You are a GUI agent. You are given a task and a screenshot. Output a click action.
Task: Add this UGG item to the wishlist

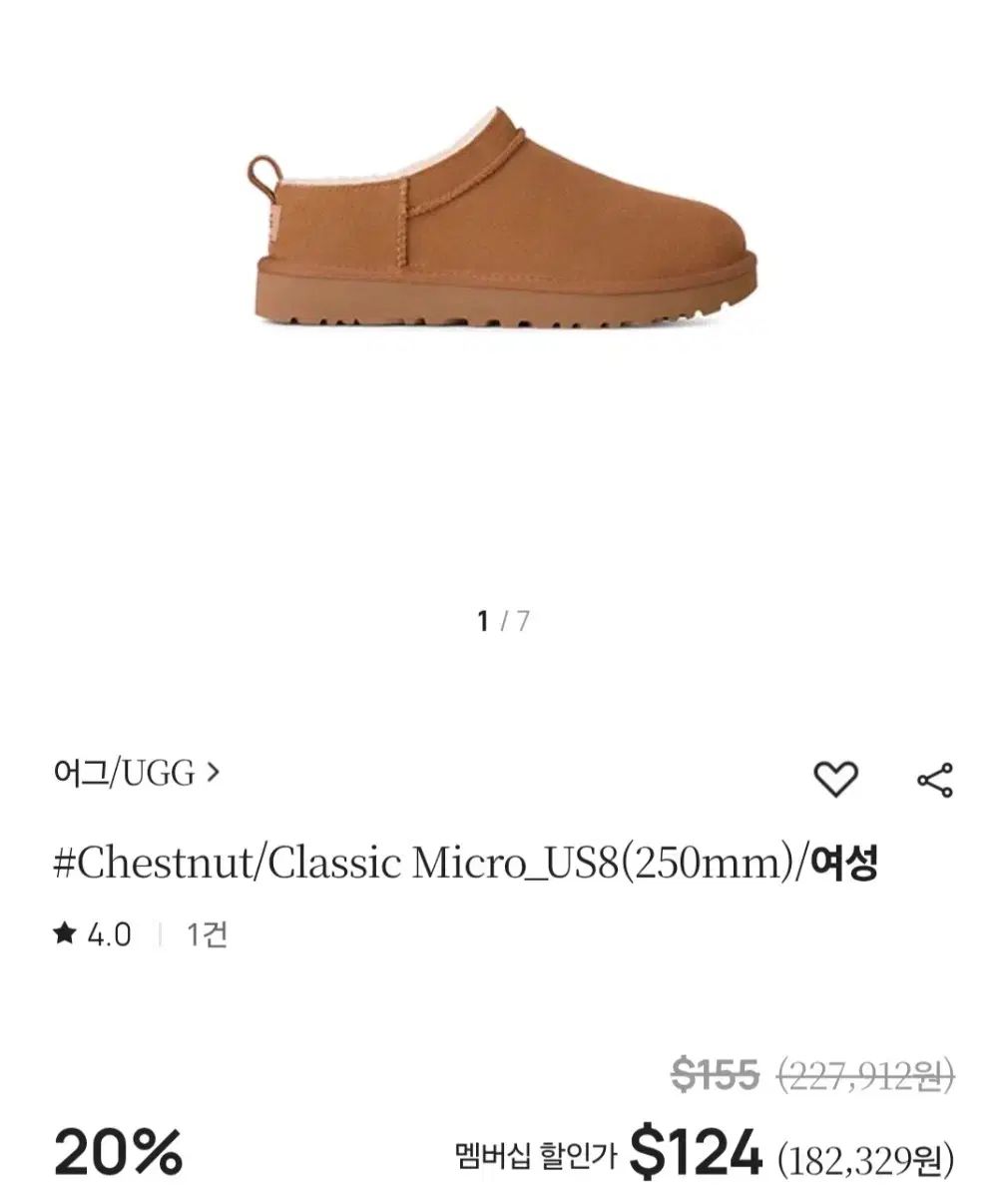[x=836, y=779]
